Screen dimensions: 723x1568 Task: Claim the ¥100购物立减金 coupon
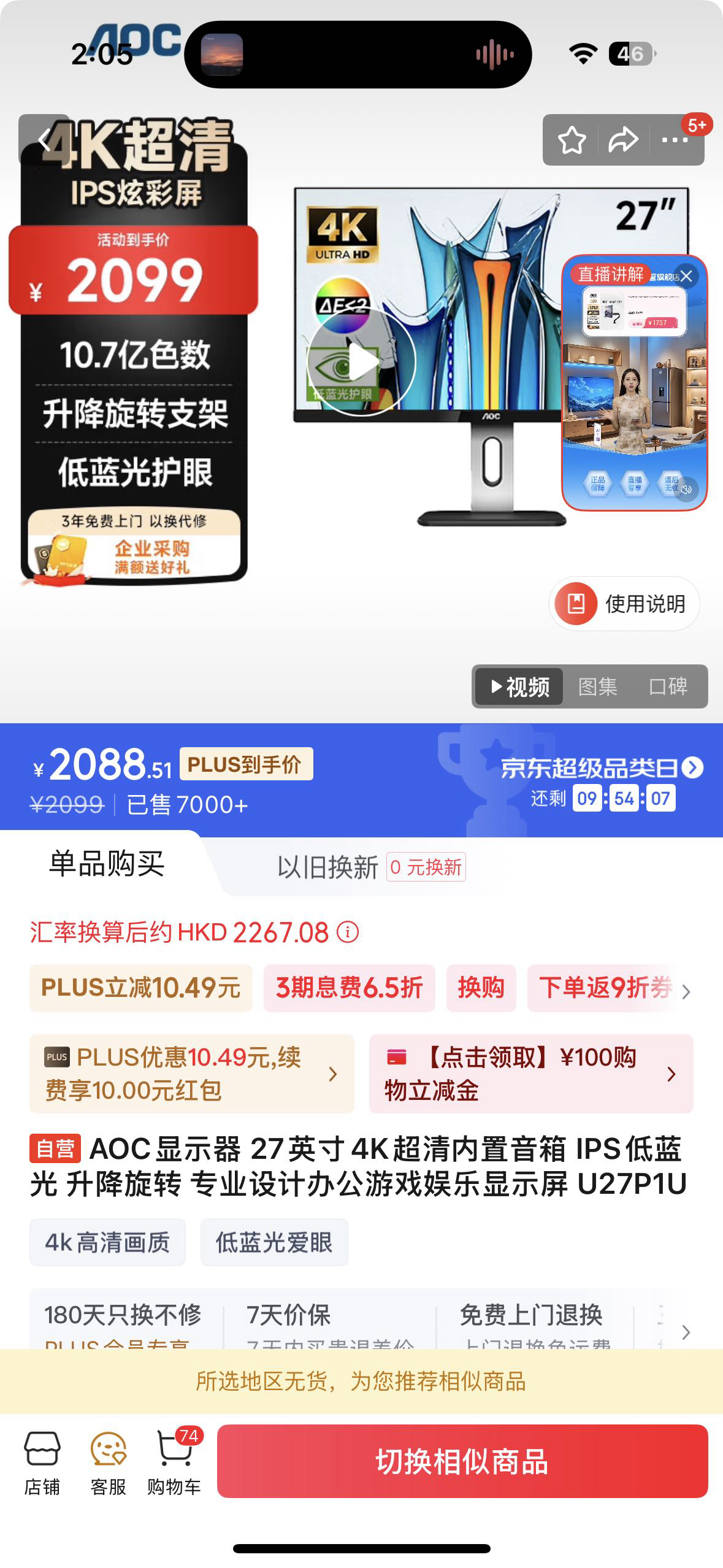[x=530, y=1074]
